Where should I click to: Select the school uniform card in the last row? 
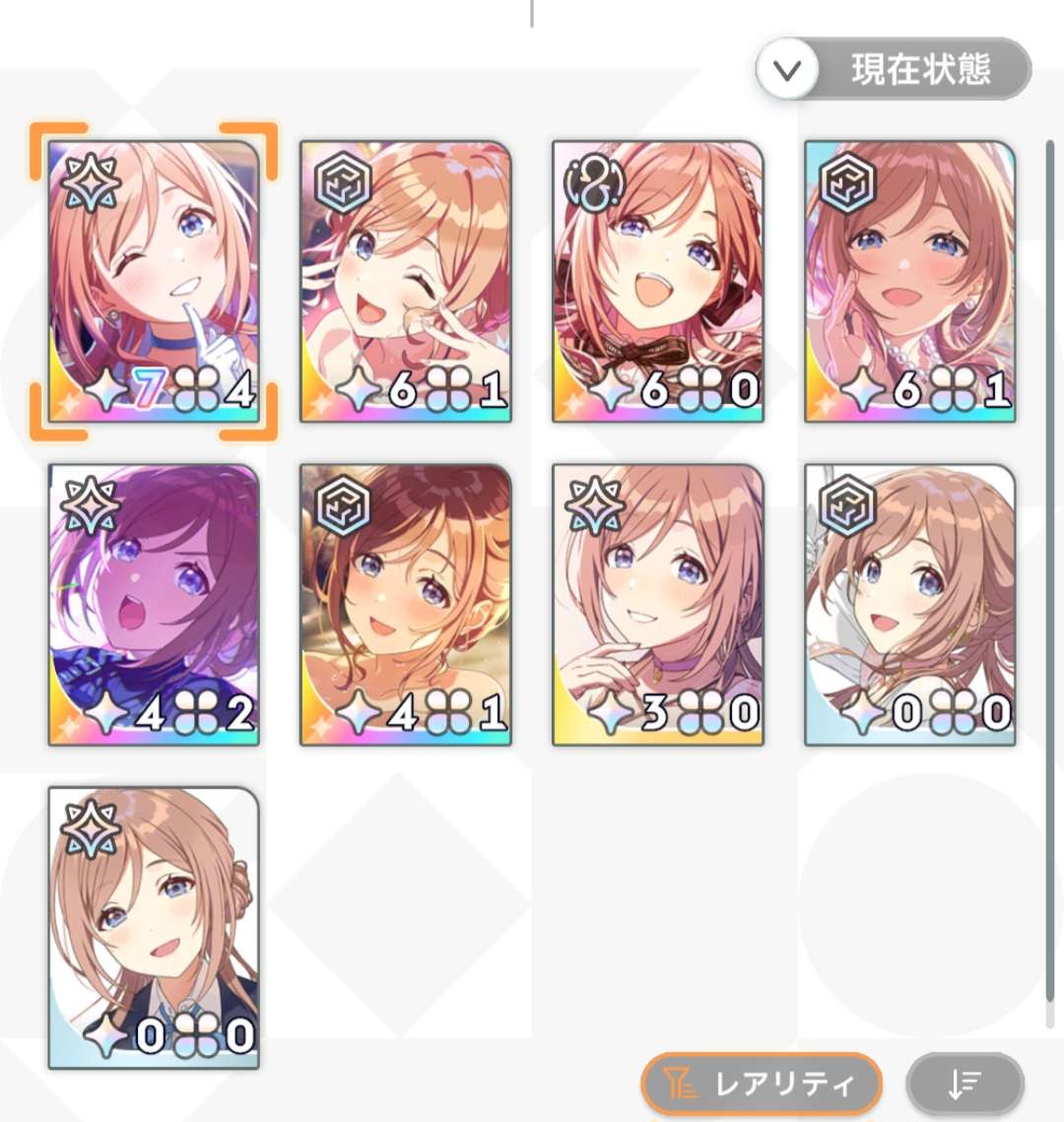point(154,927)
